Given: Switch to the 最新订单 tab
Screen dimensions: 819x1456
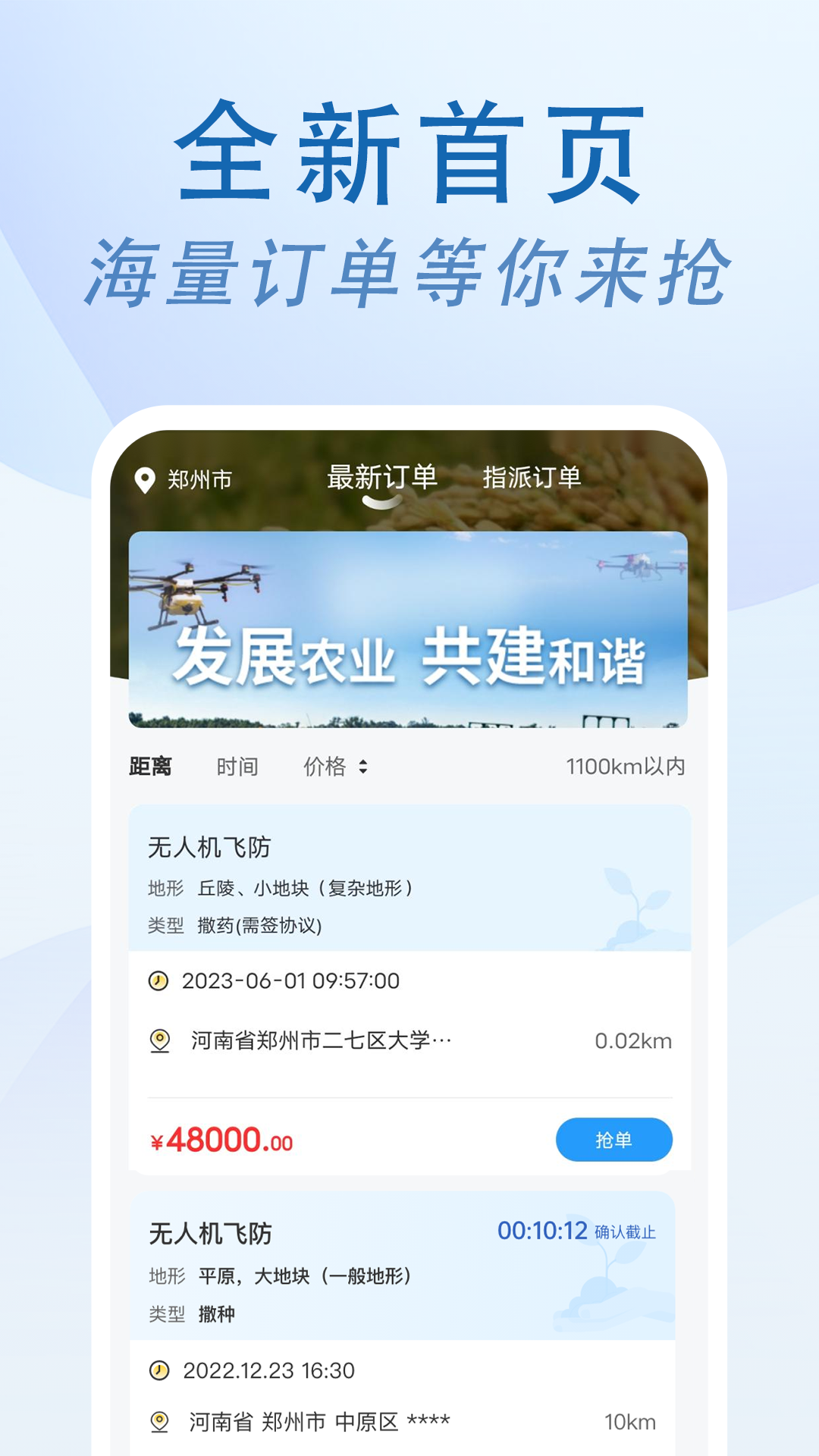Looking at the screenshot, I should (x=382, y=478).
